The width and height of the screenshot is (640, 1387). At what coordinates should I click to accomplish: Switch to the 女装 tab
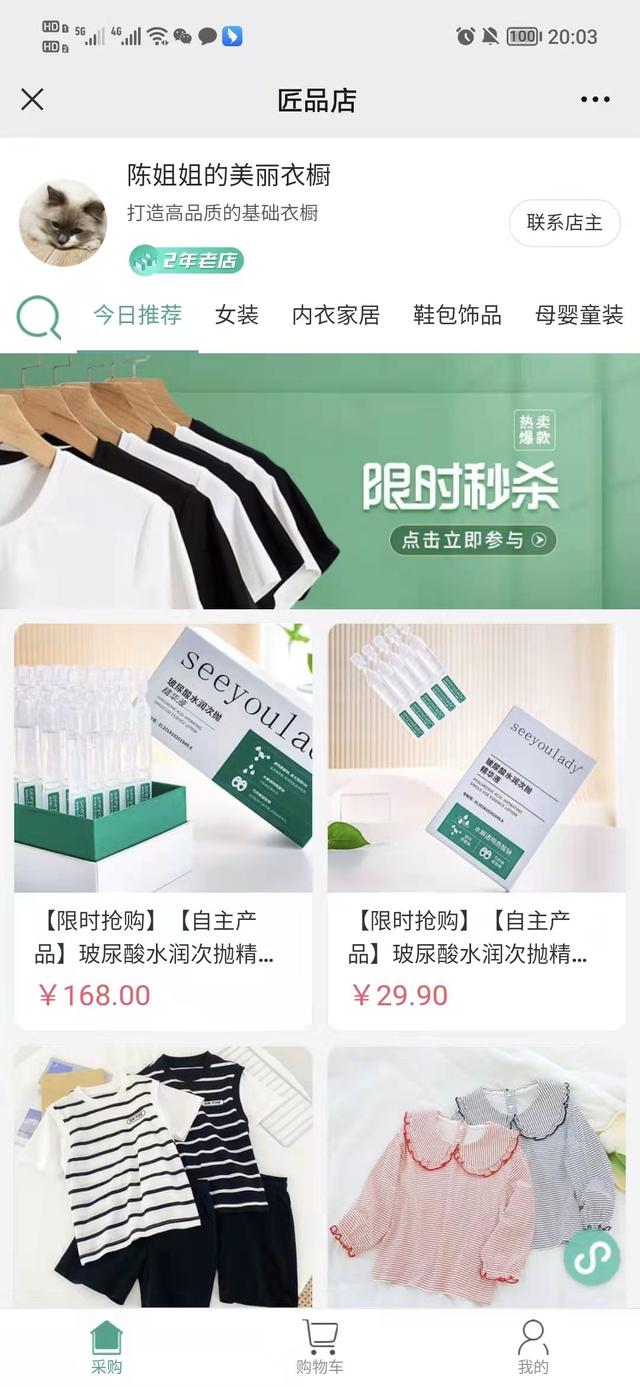pyautogui.click(x=237, y=316)
